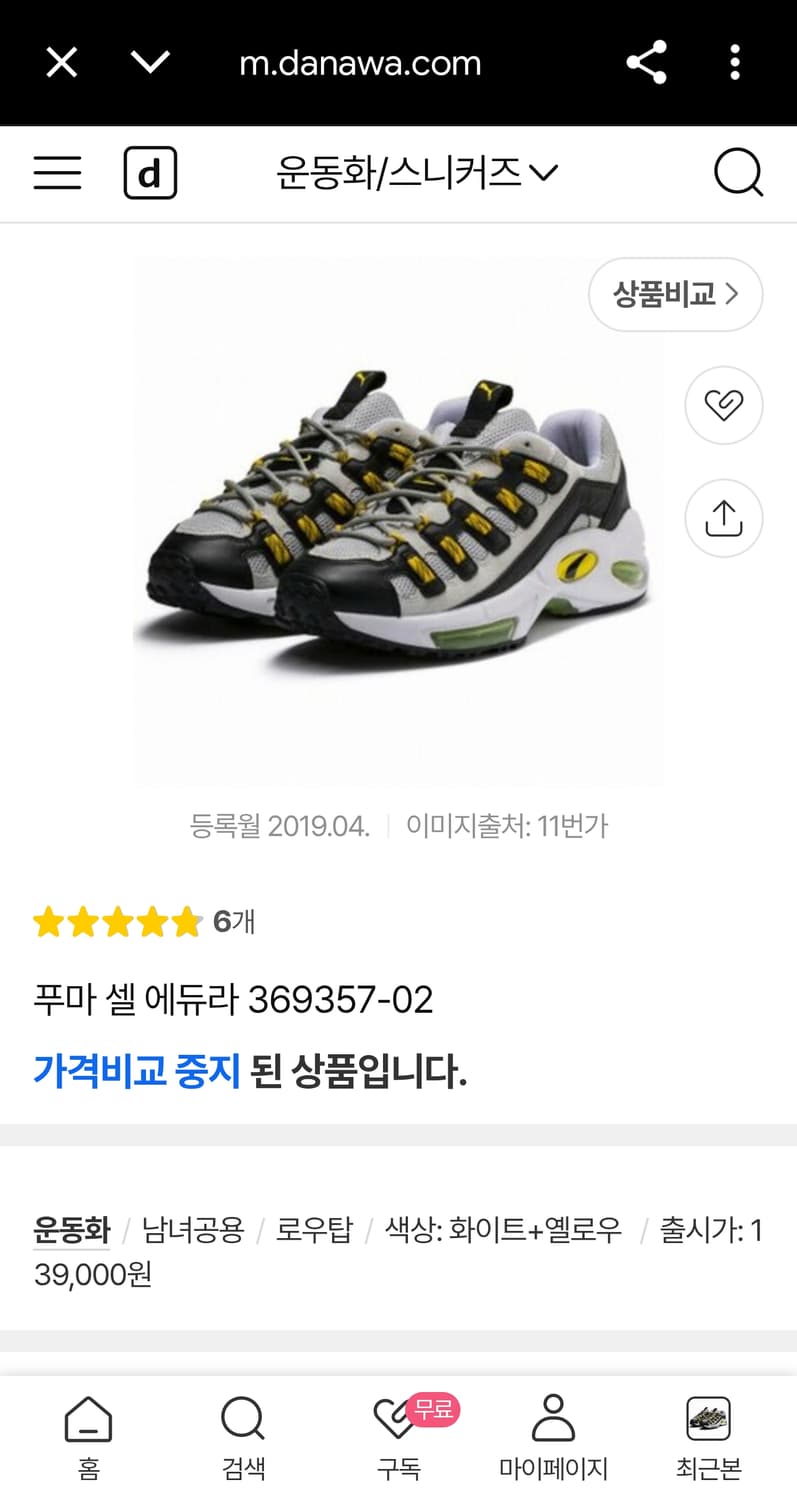Open the hamburger menu
This screenshot has height=1500, width=797.
pos(57,172)
